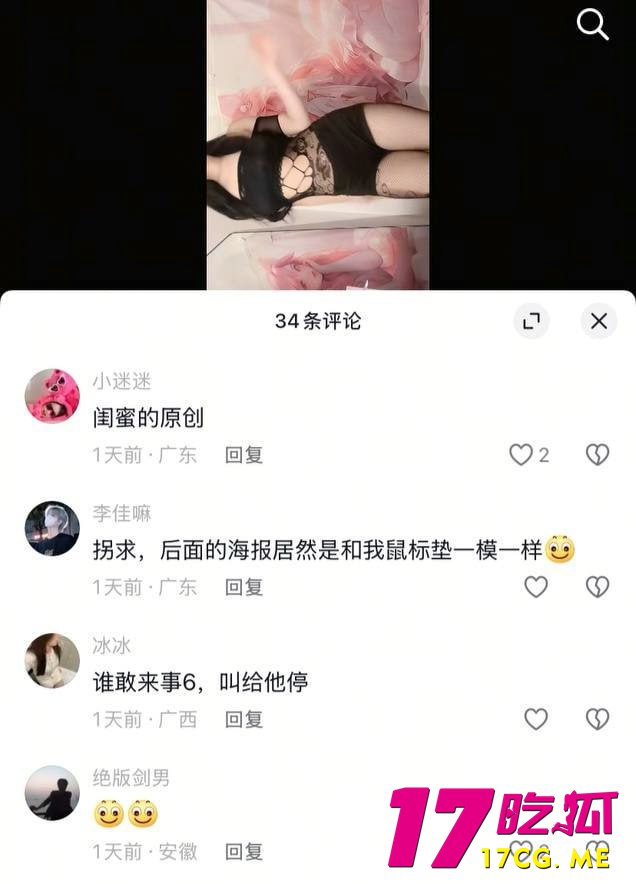The height and width of the screenshot is (884, 636).
Task: Reply to 绝版剑男's comment
Action: click(244, 851)
